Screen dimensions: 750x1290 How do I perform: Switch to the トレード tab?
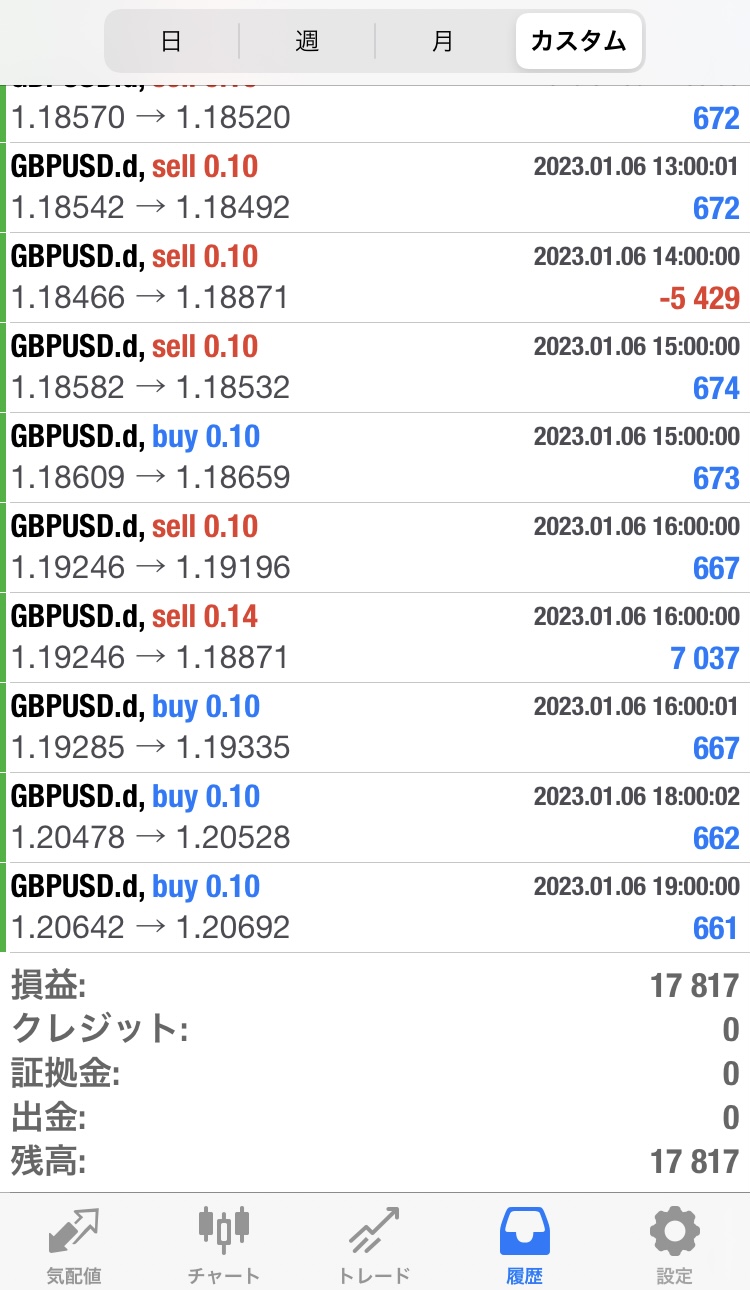(374, 1245)
